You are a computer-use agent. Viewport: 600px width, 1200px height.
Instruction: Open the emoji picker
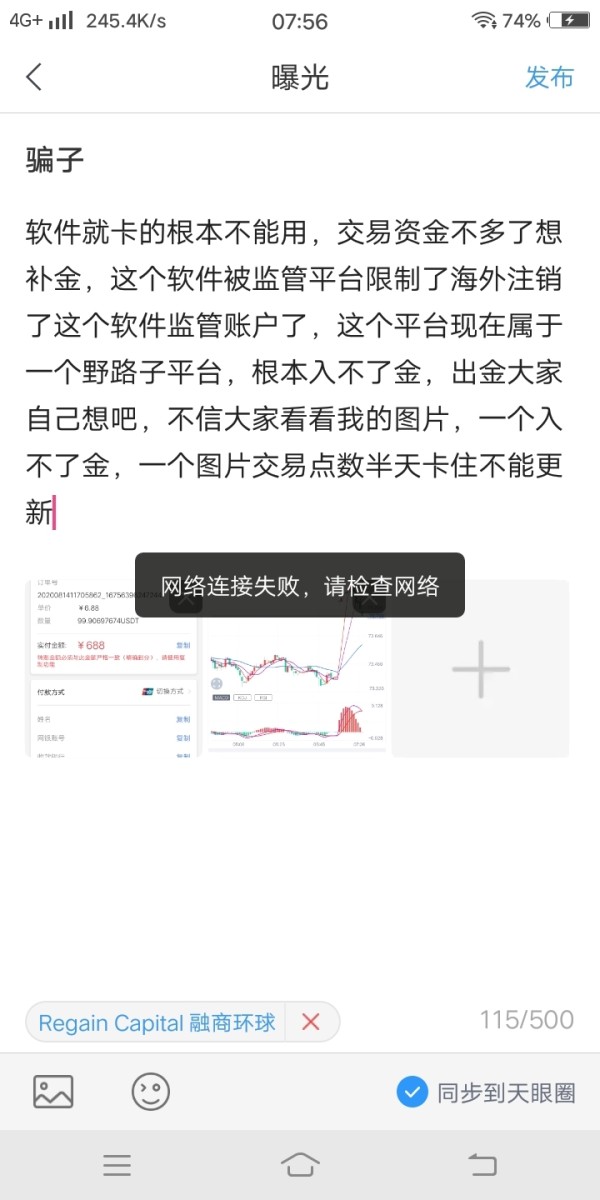(151, 1091)
